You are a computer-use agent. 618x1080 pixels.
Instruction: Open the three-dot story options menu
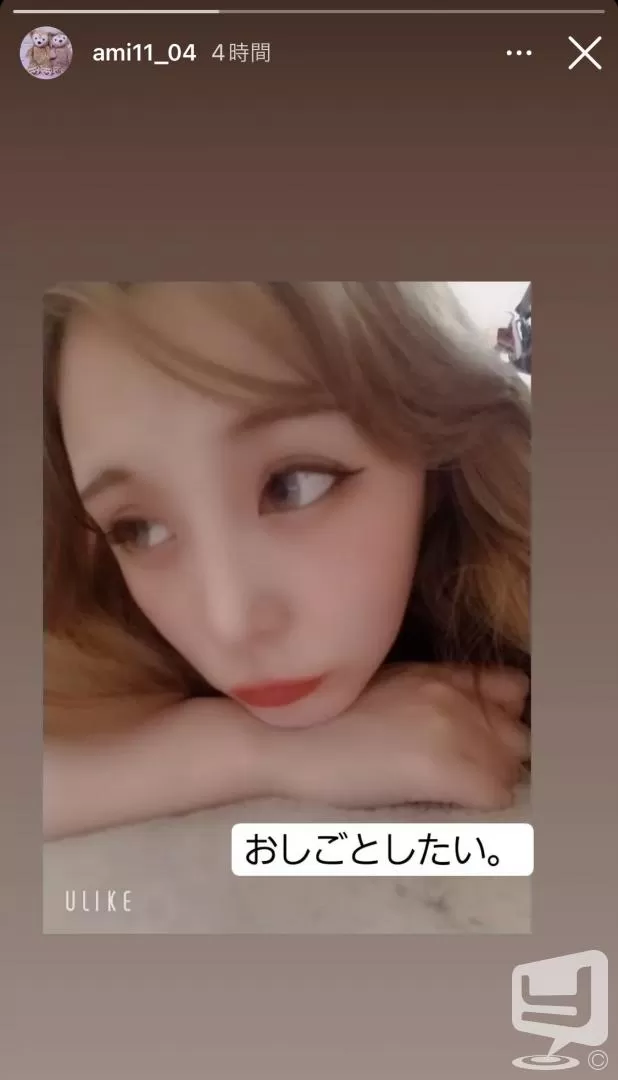click(519, 53)
